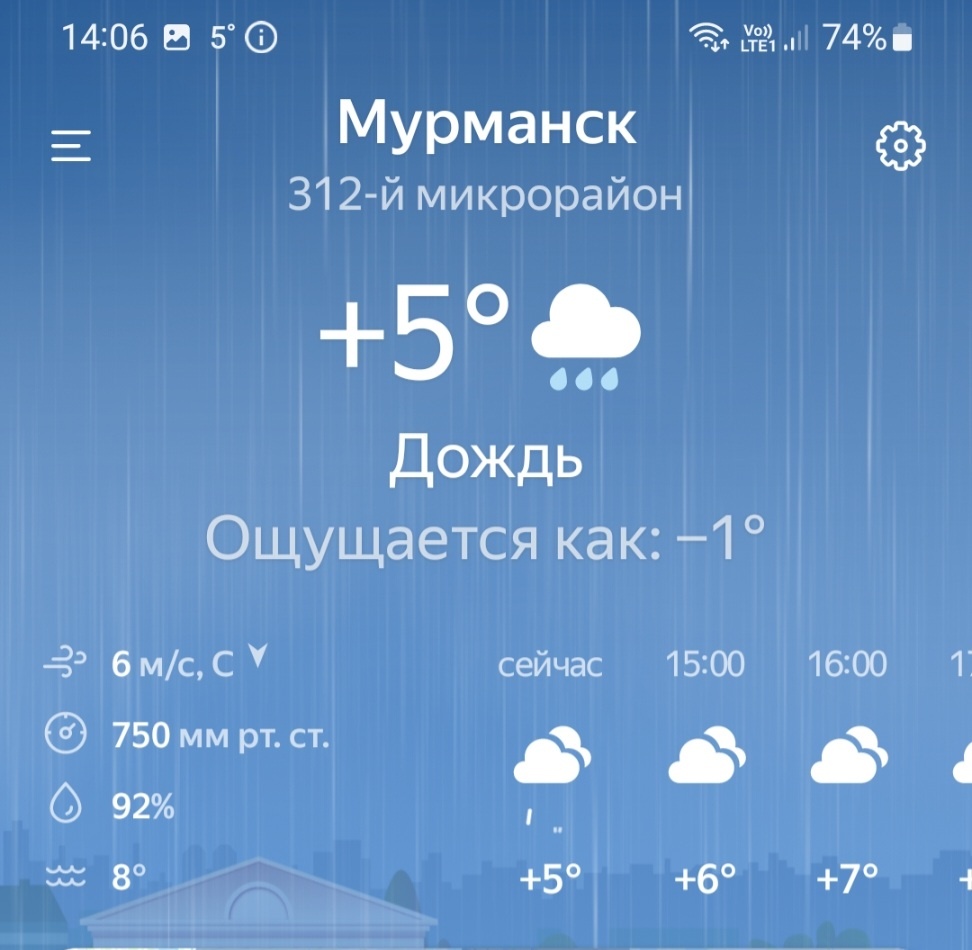Screen dimensions: 972x950
Task: Select the сейчас hourly forecast
Action: (x=551, y=770)
